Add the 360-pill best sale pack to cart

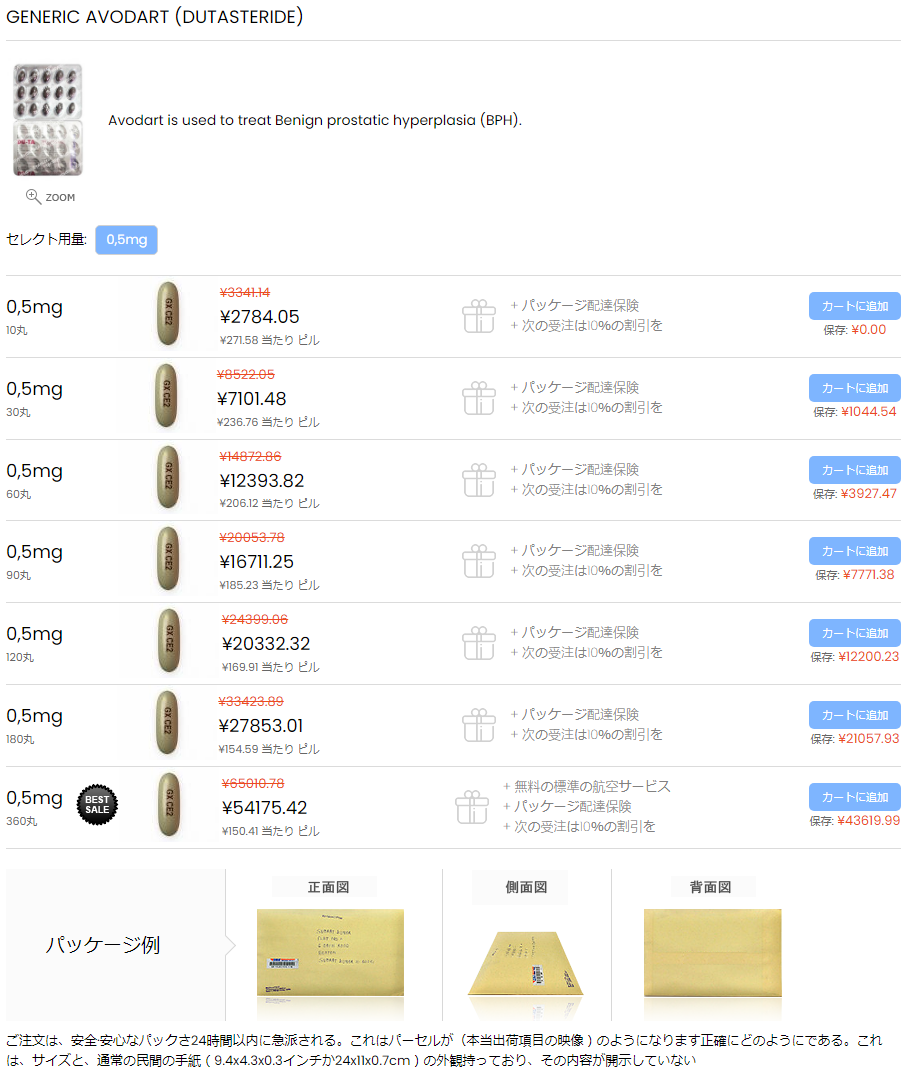tap(854, 797)
